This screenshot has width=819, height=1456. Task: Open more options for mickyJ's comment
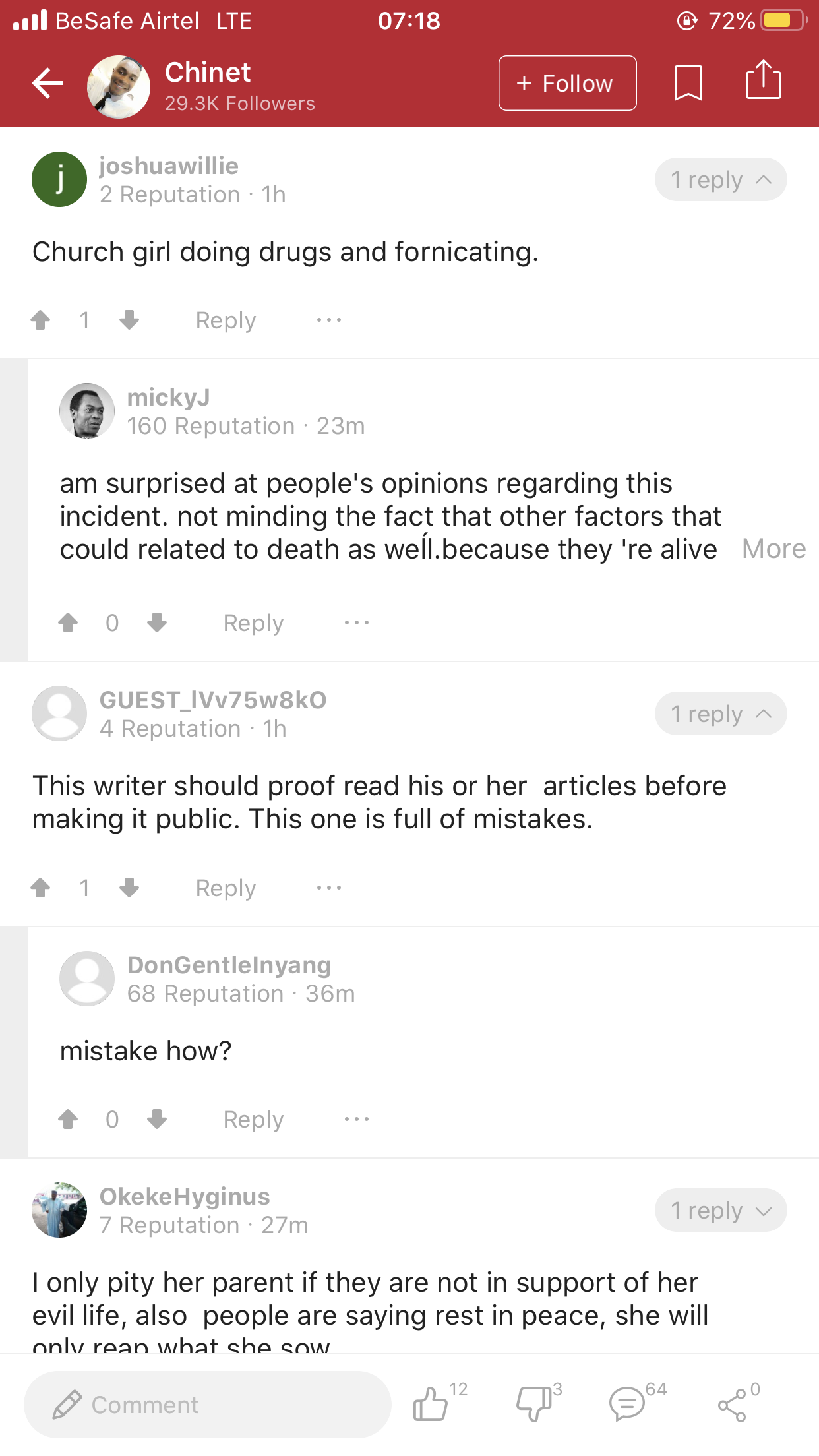click(x=357, y=623)
